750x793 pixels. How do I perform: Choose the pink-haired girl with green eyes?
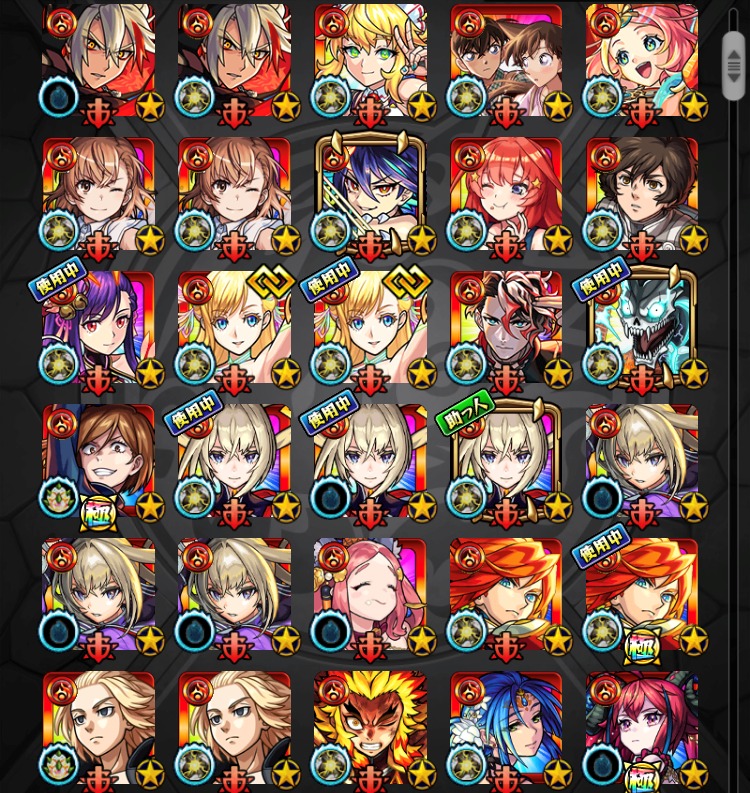[642, 62]
